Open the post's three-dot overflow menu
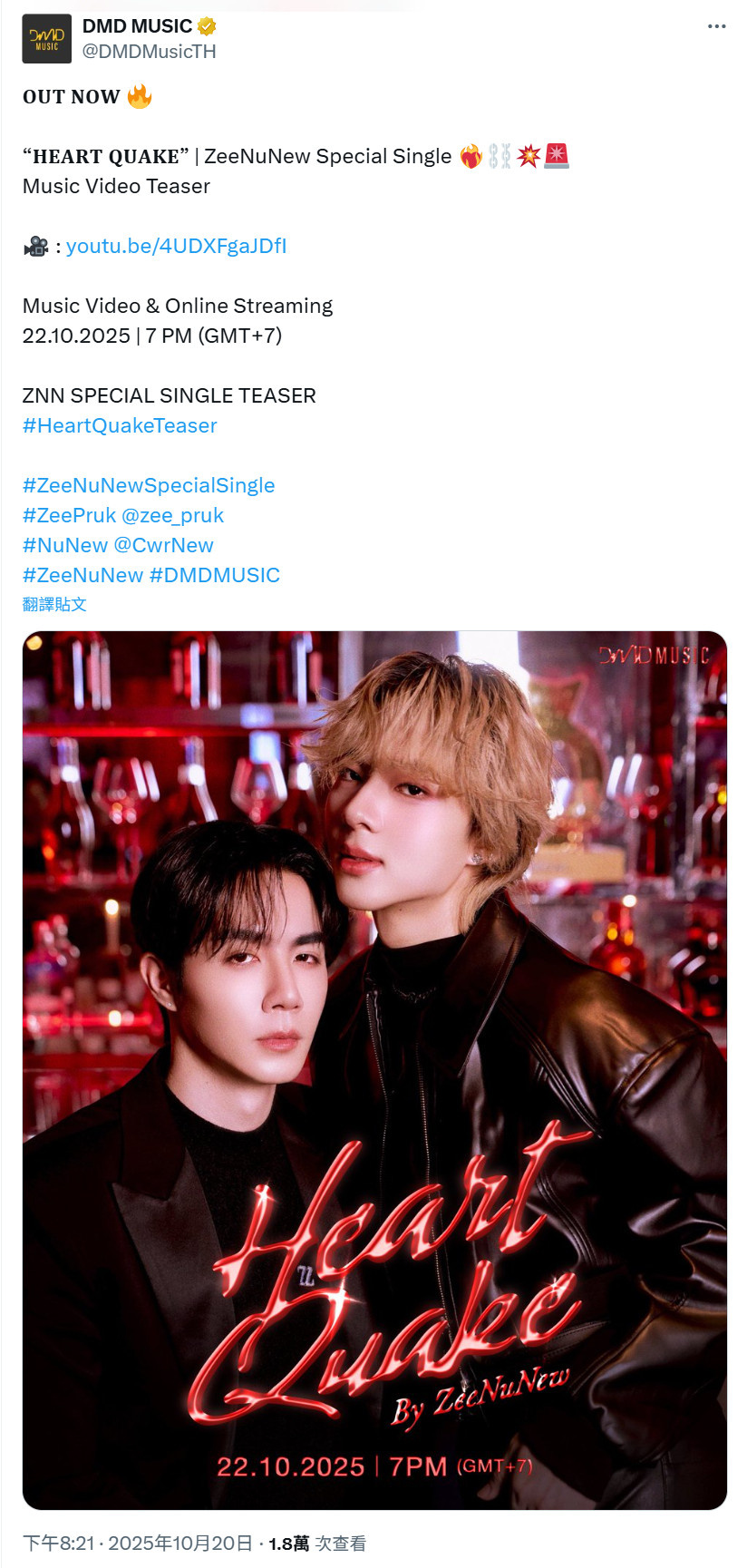 pyautogui.click(x=716, y=26)
